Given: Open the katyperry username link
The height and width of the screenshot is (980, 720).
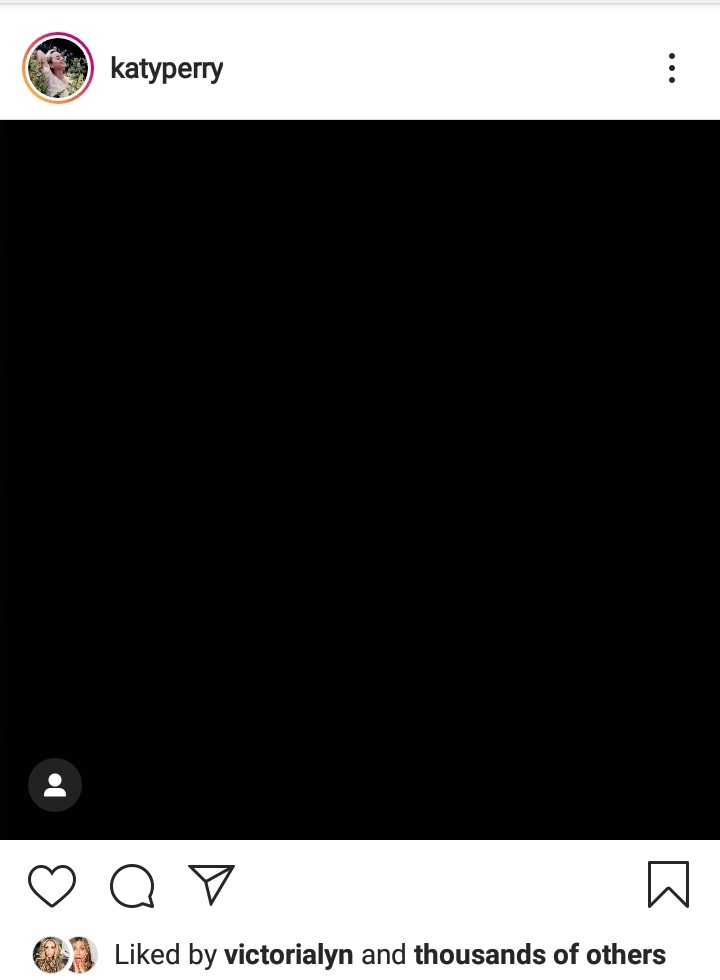Looking at the screenshot, I should 166,69.
